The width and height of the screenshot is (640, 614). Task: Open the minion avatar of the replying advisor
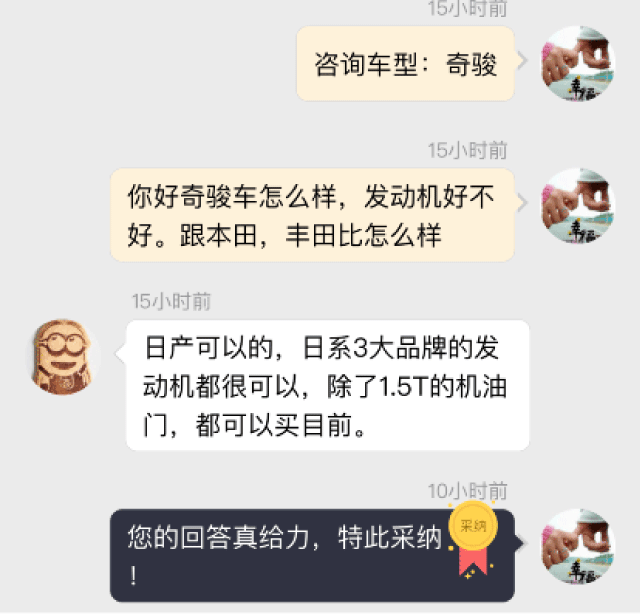(x=64, y=357)
